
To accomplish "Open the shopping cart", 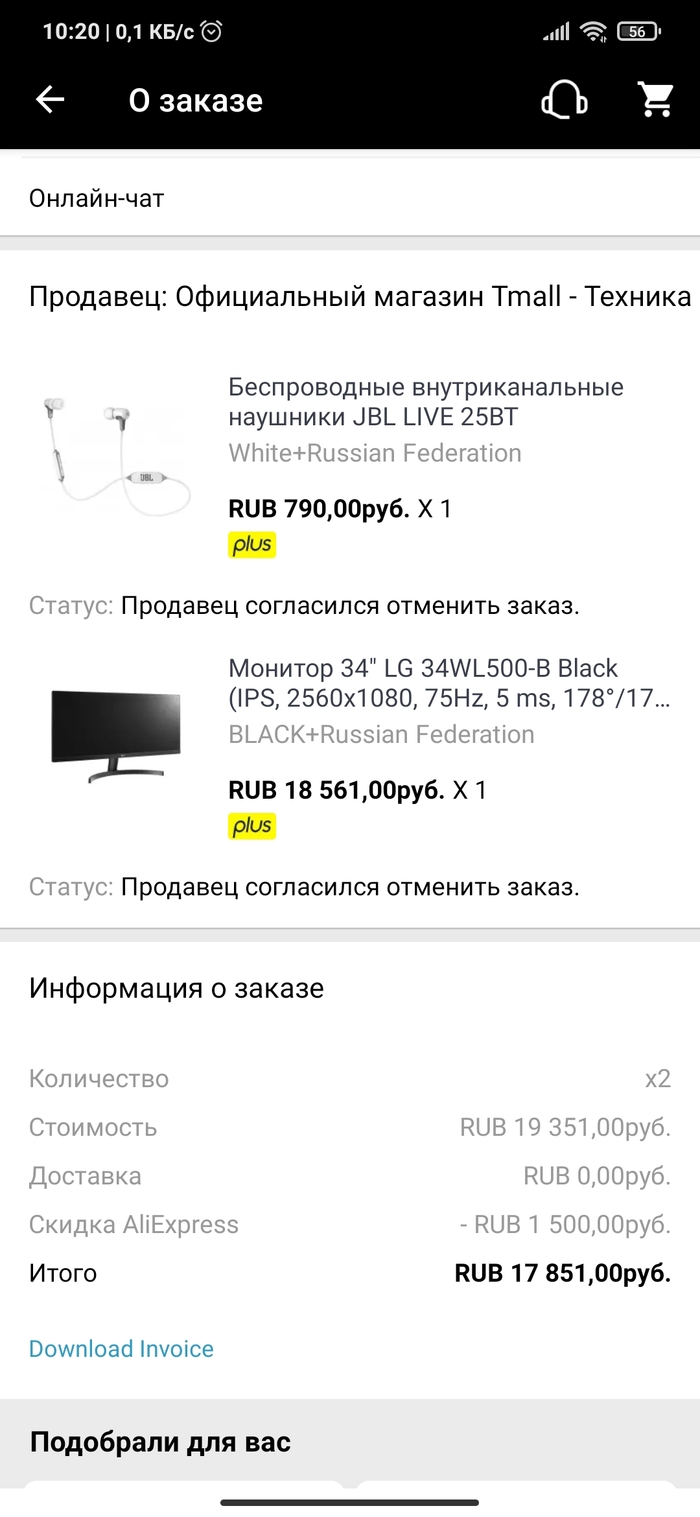I will [655, 100].
